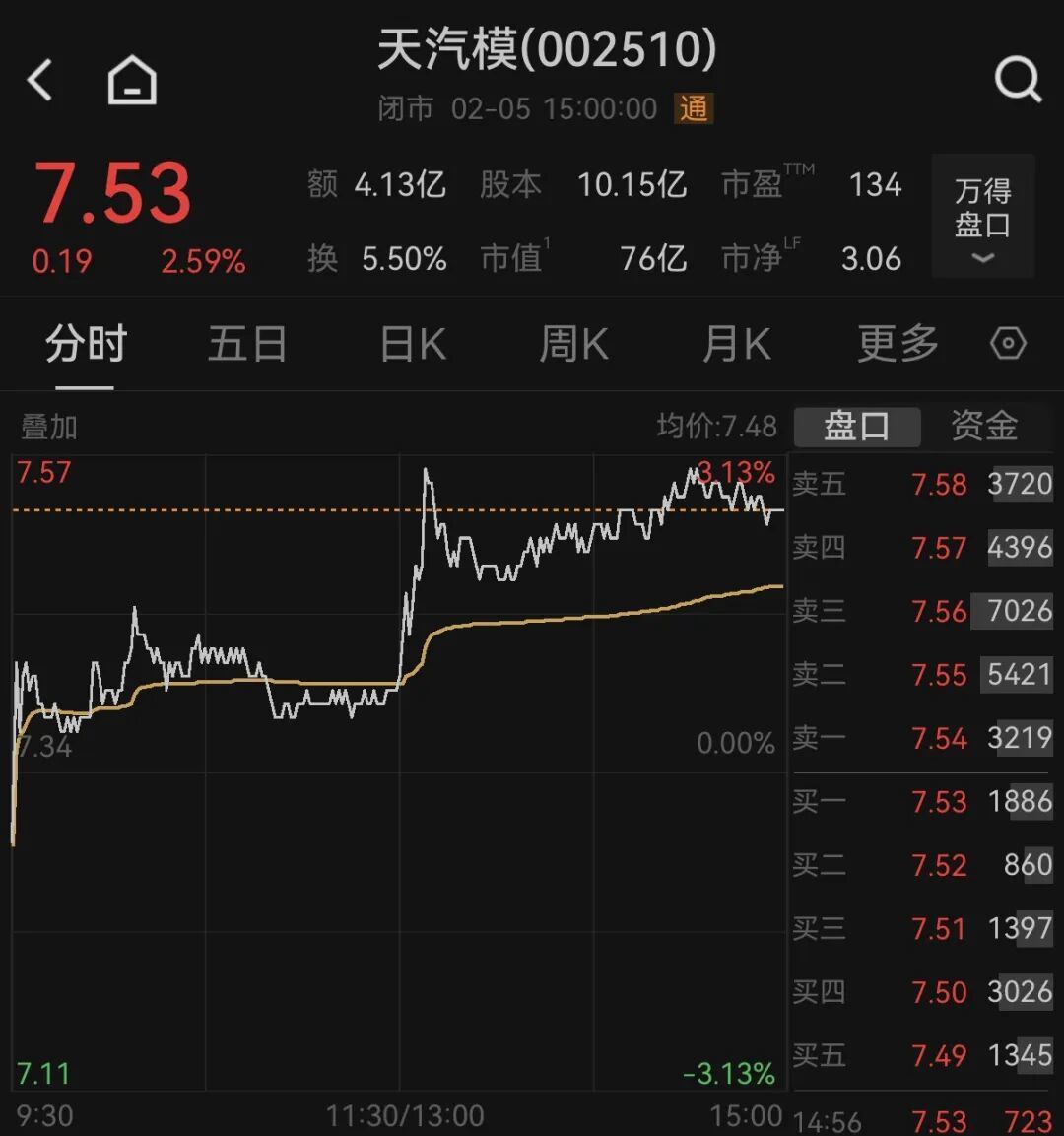Open chart settings hexagon icon

tap(1008, 344)
